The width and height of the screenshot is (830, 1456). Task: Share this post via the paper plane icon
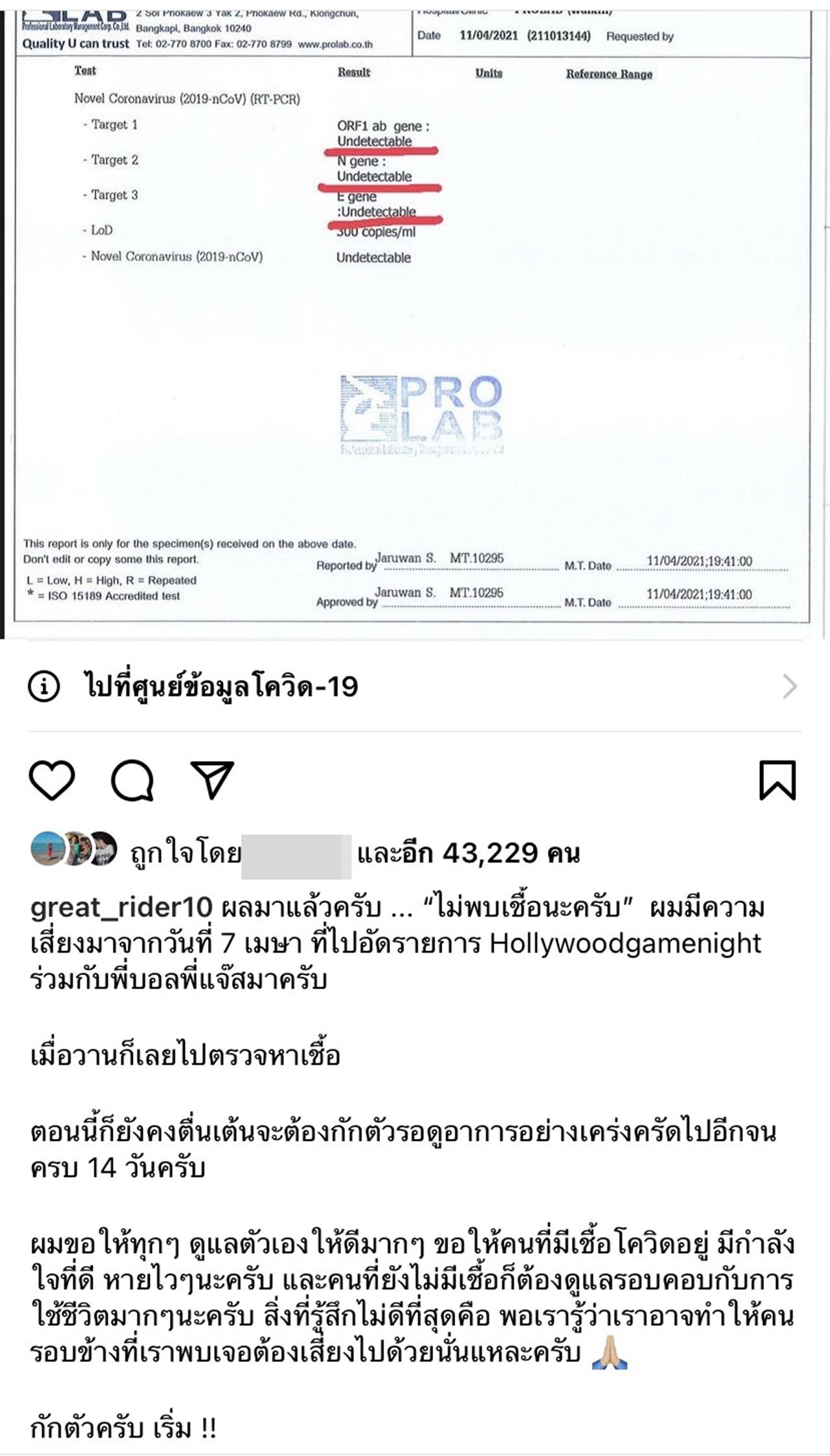pos(212,780)
